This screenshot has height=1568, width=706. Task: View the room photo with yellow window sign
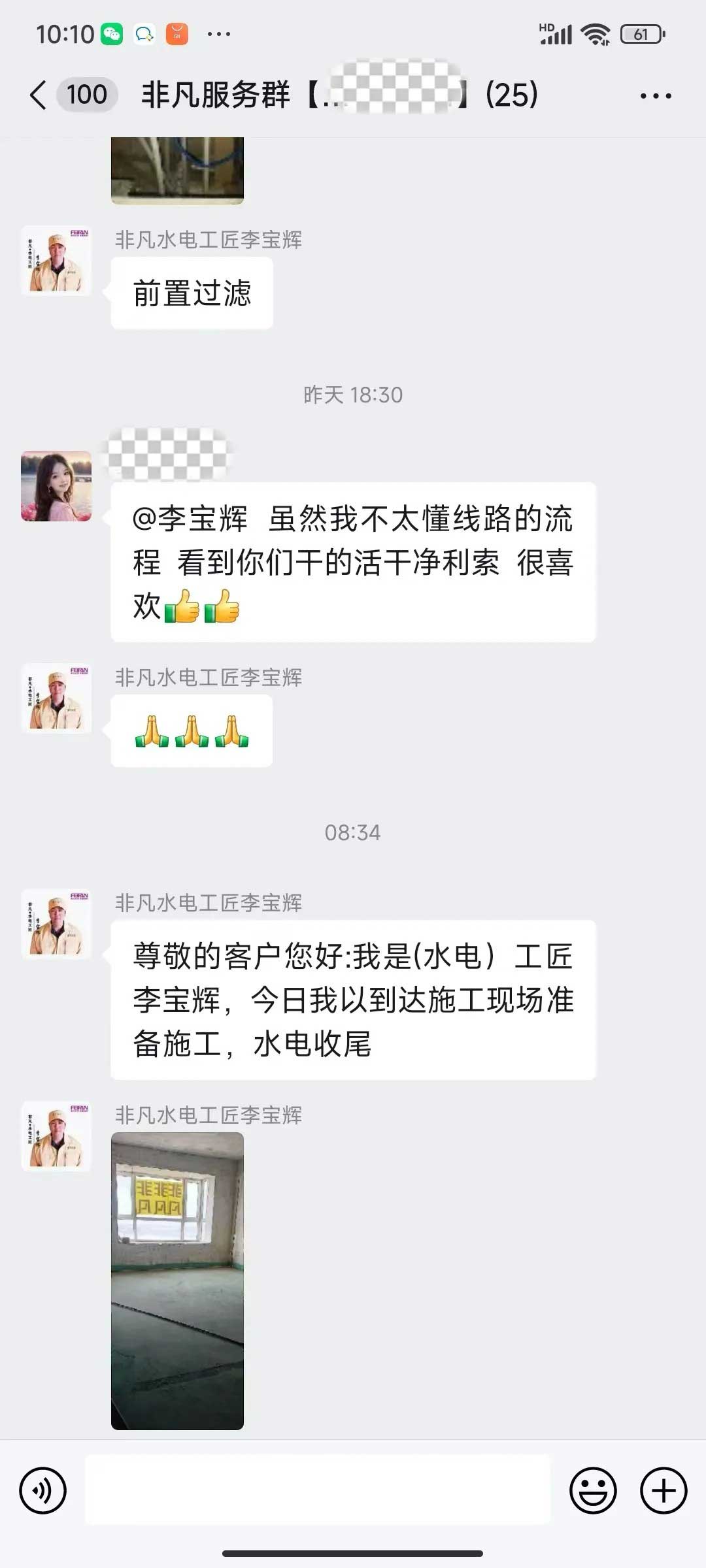pyautogui.click(x=177, y=1281)
